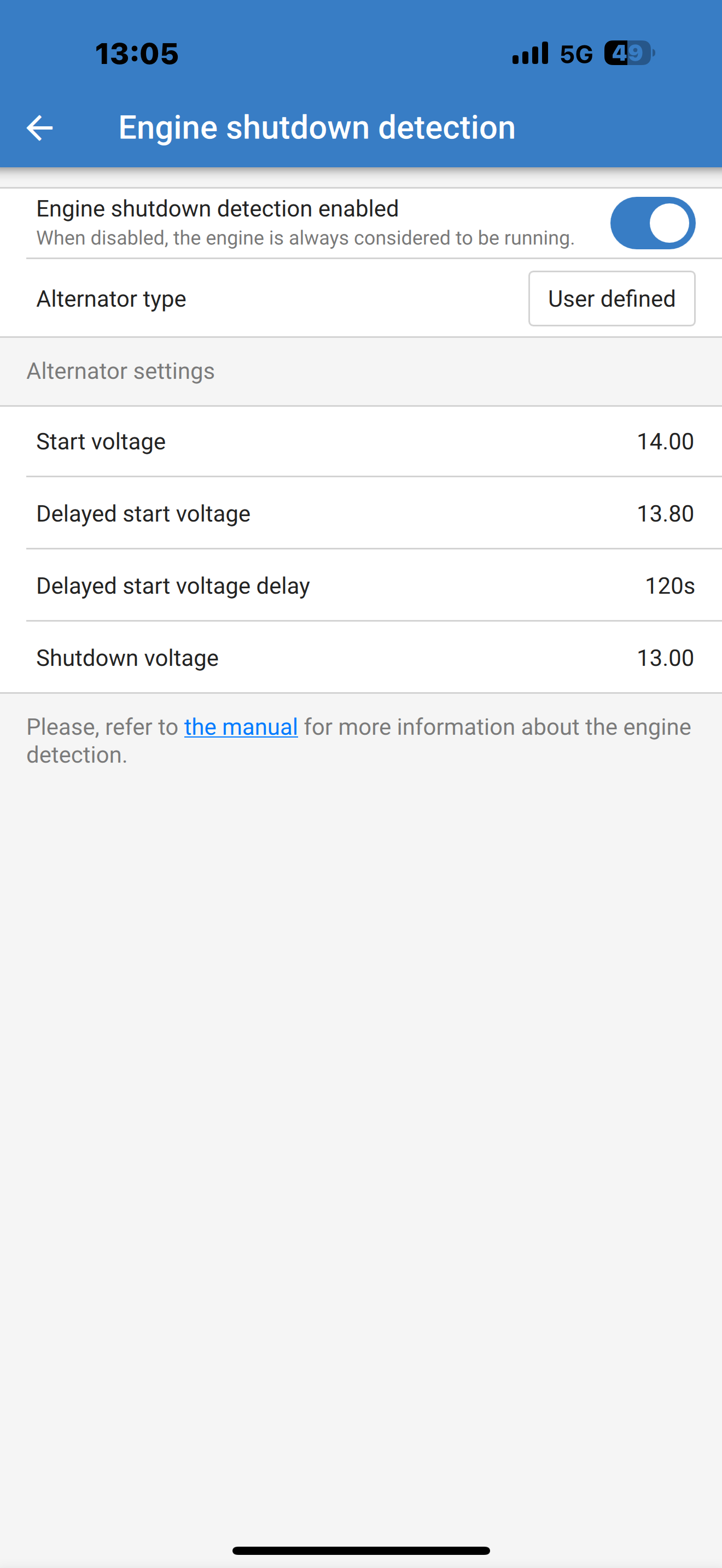Go back from Engine shutdown detection
This screenshot has width=722, height=1568.
point(40,128)
